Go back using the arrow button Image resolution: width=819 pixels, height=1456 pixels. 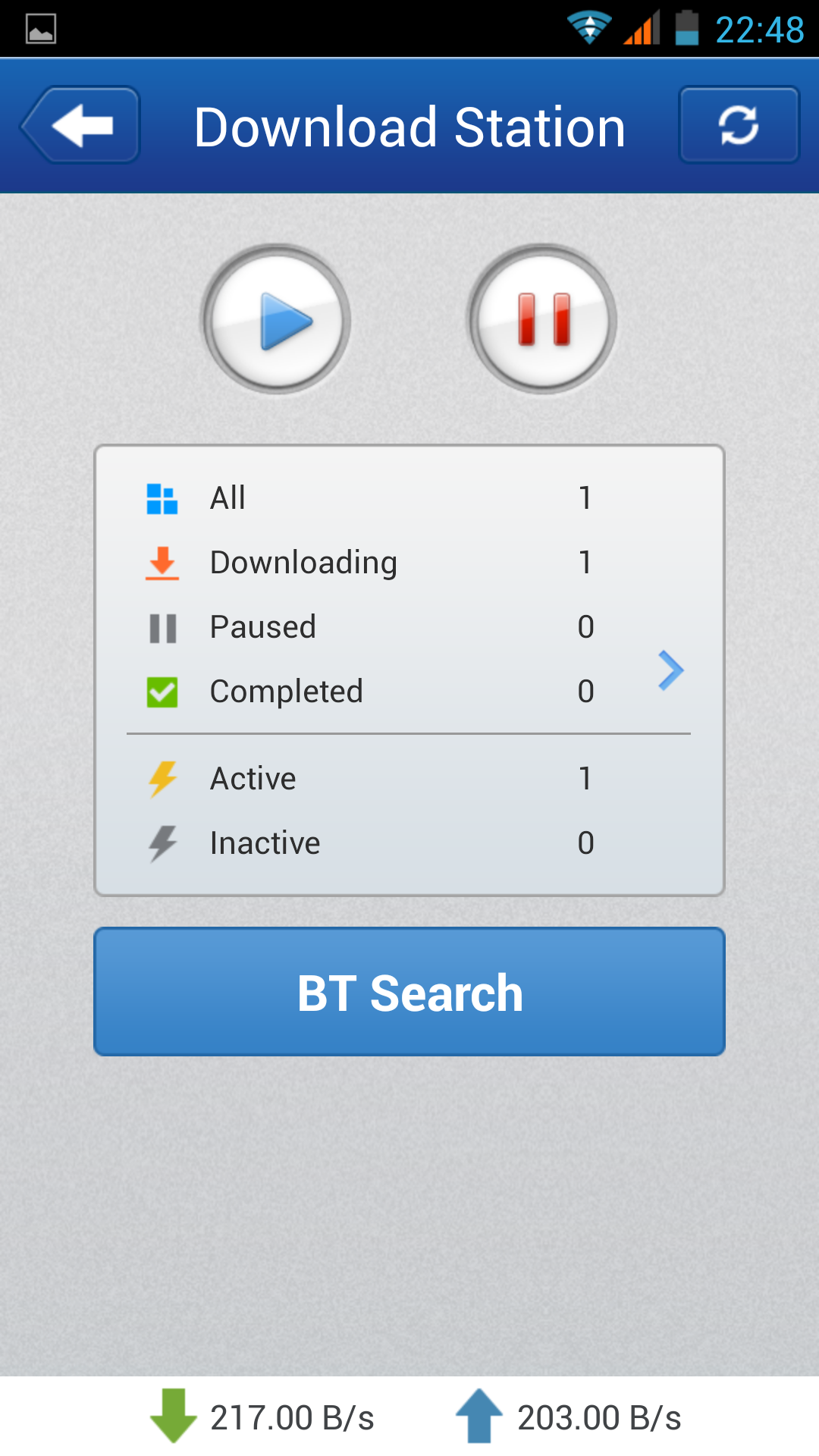coord(80,125)
